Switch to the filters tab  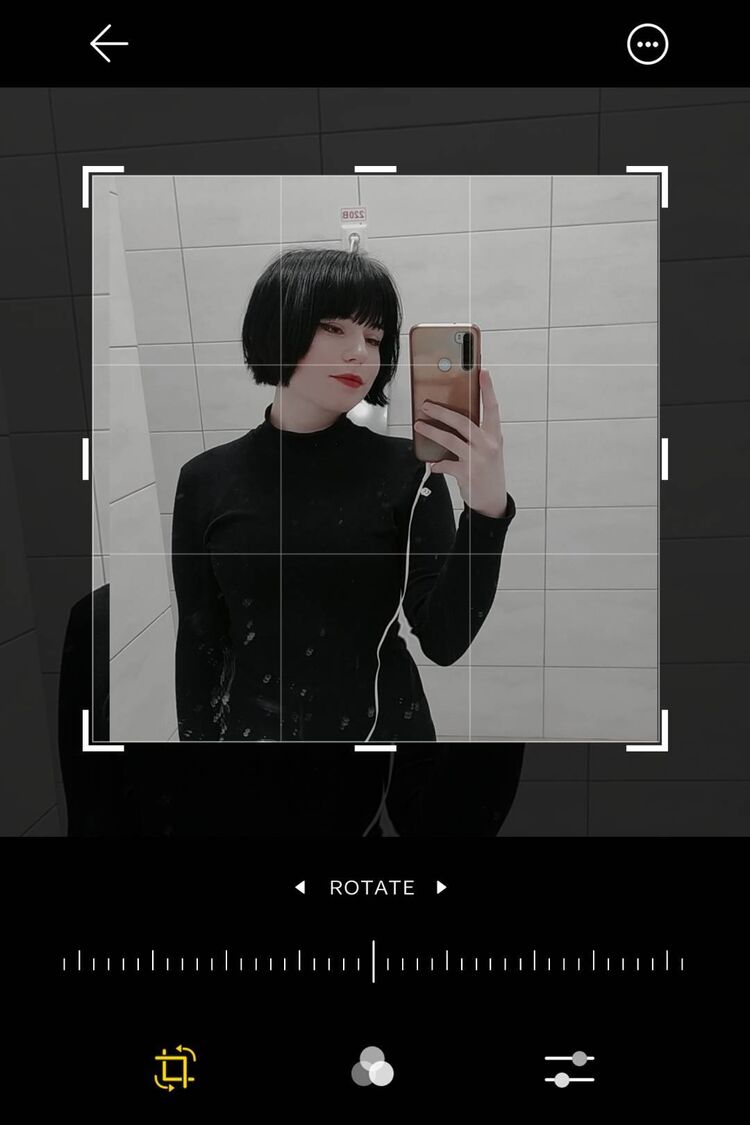[x=372, y=1067]
